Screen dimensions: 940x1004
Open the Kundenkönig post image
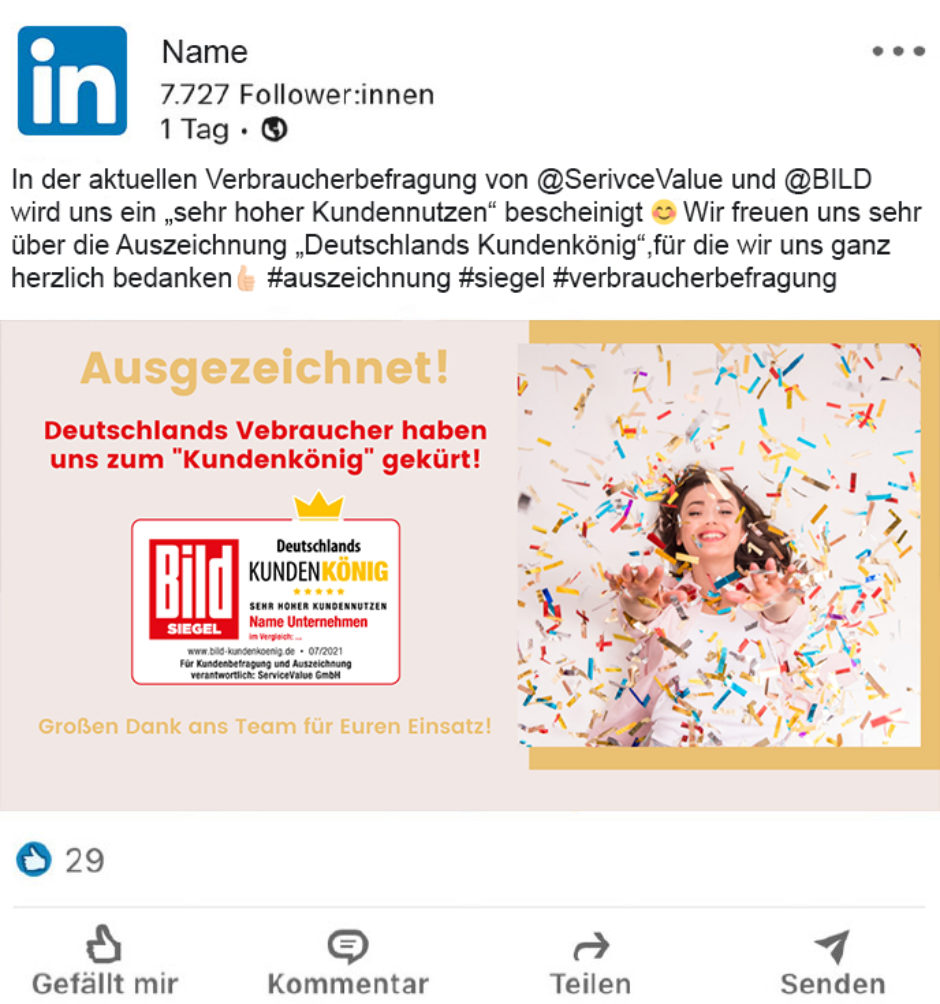coord(470,565)
